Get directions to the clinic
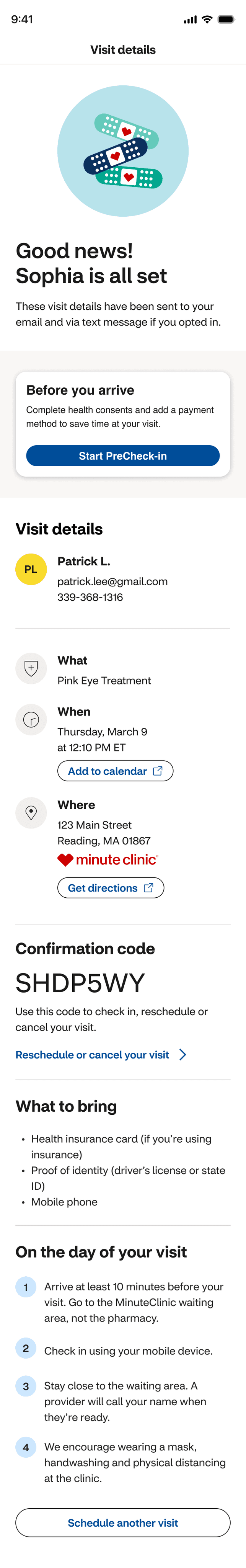This screenshot has height=1568, width=246. (x=110, y=887)
